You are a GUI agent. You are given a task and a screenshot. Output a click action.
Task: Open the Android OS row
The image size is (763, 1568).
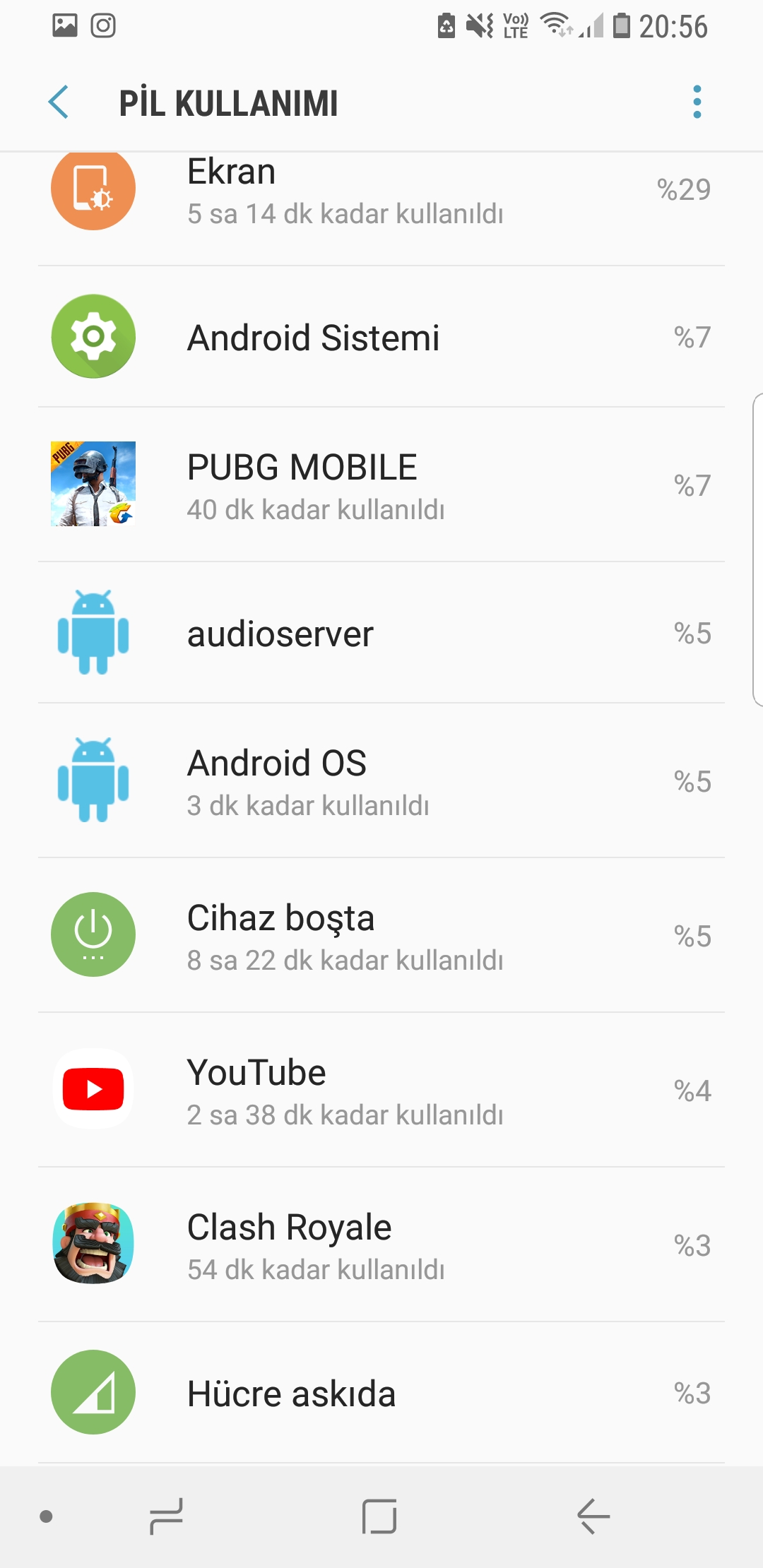tap(381, 781)
